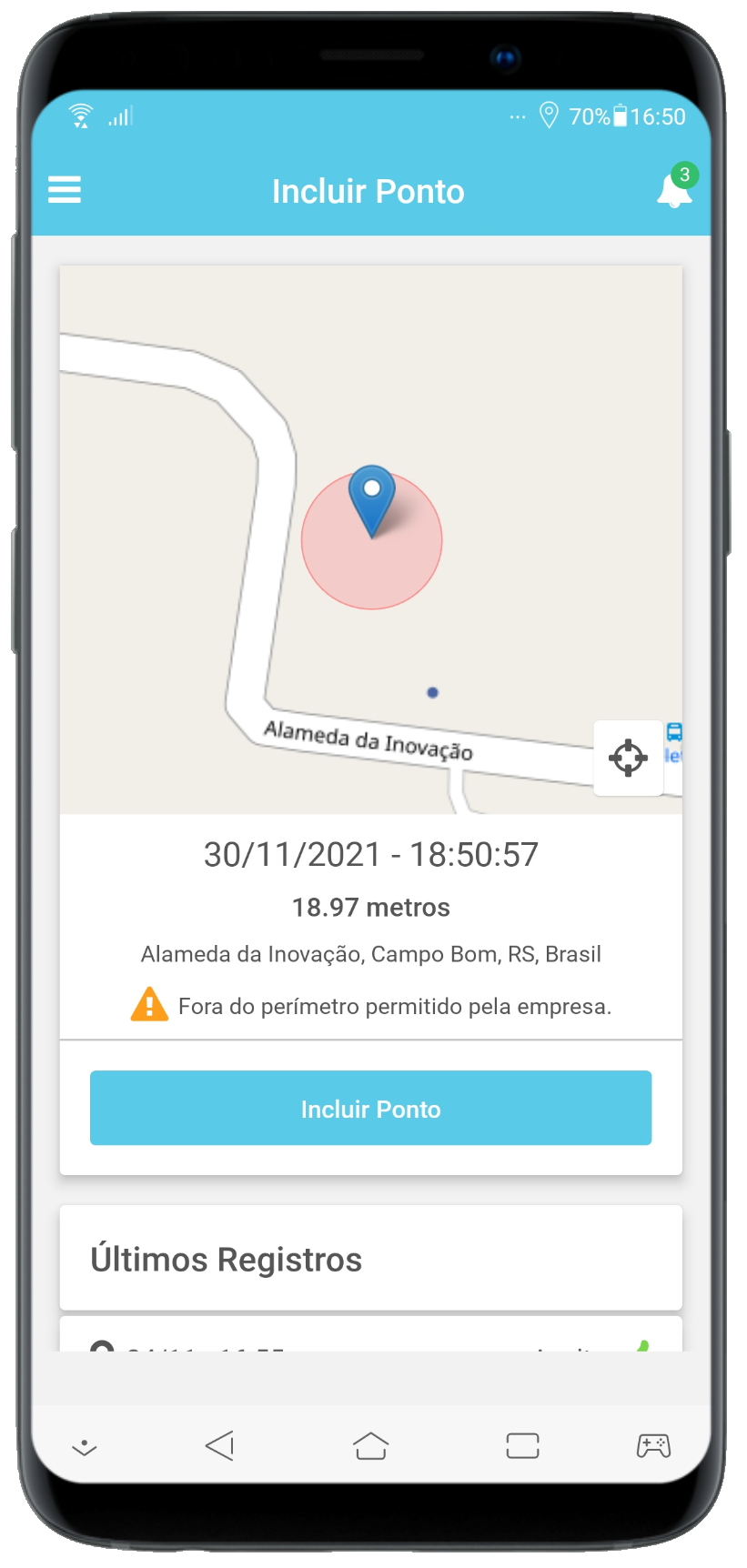Go back using the navigation bar

(220, 1445)
